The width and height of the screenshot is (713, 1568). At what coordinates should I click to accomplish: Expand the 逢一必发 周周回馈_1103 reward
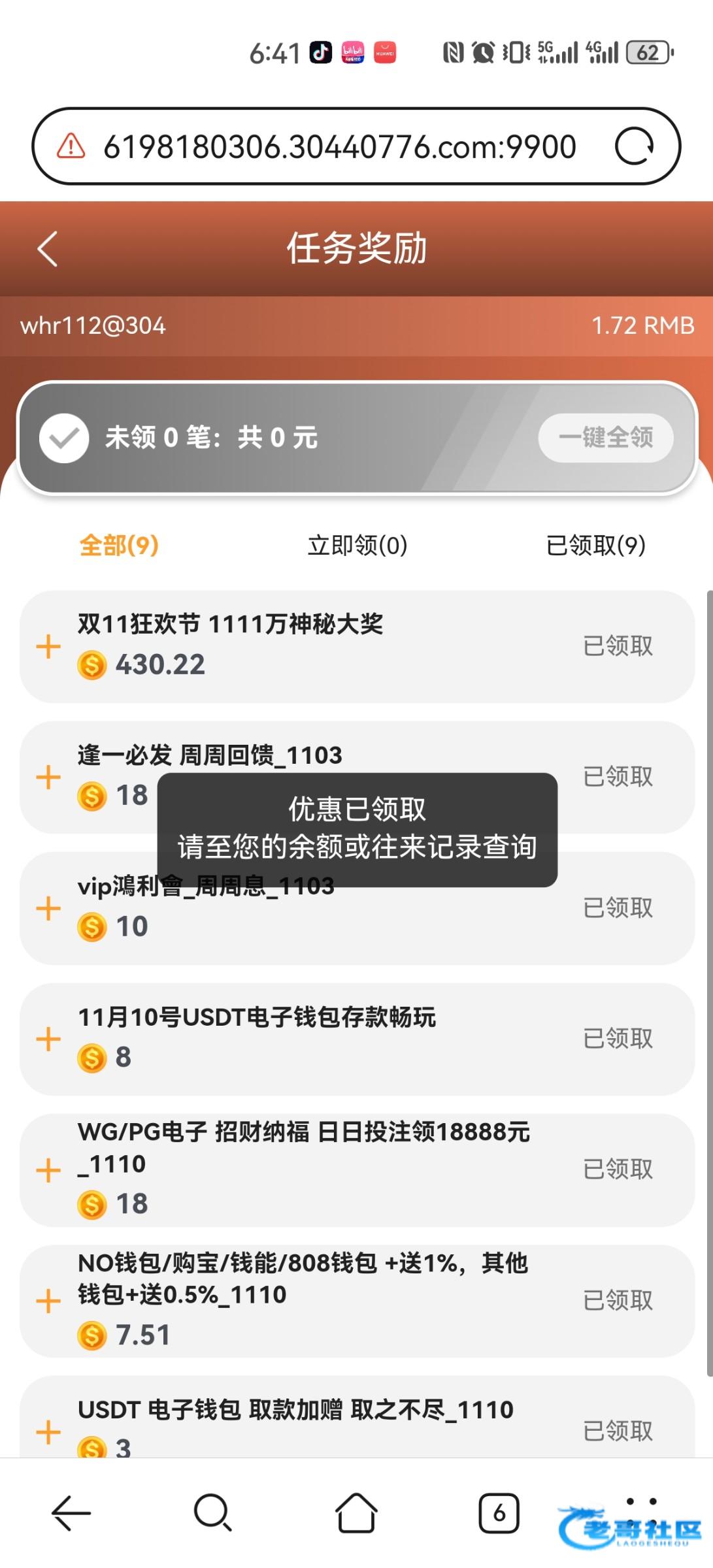(48, 777)
